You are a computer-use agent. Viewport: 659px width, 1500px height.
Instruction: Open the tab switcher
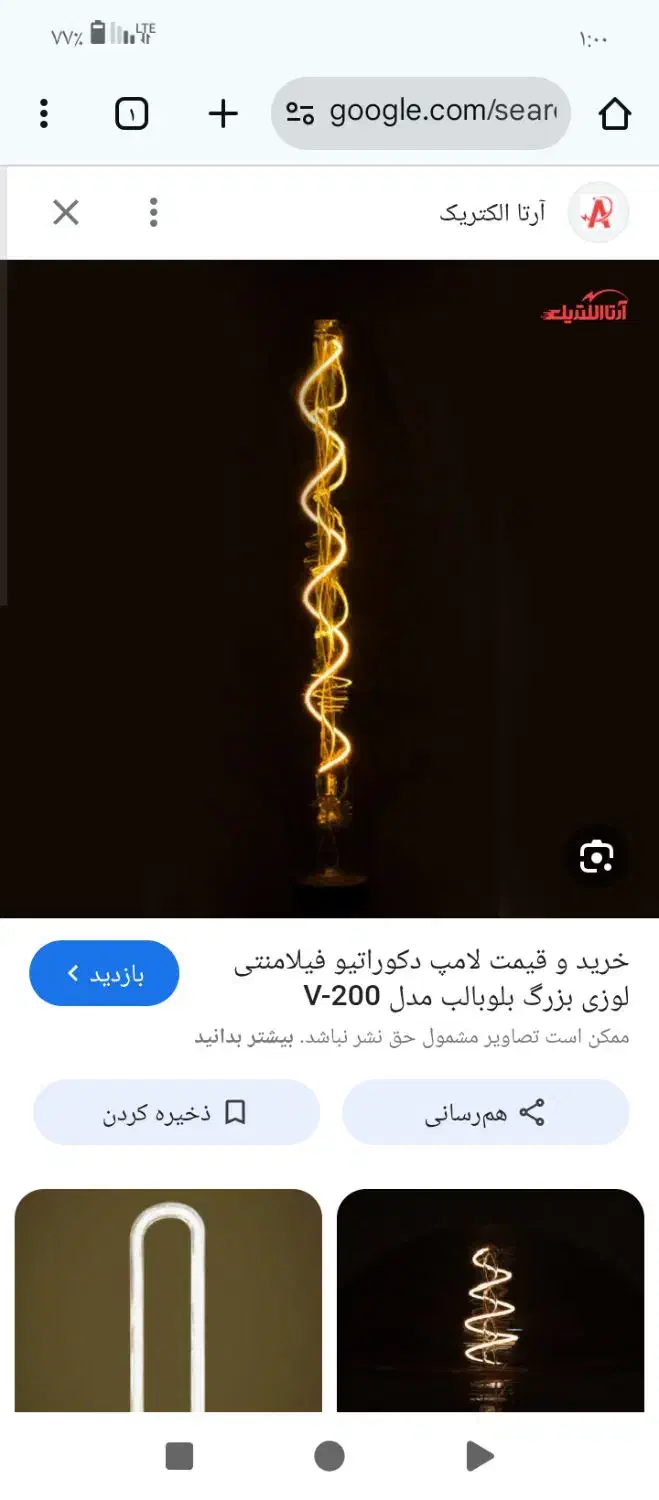tap(132, 114)
